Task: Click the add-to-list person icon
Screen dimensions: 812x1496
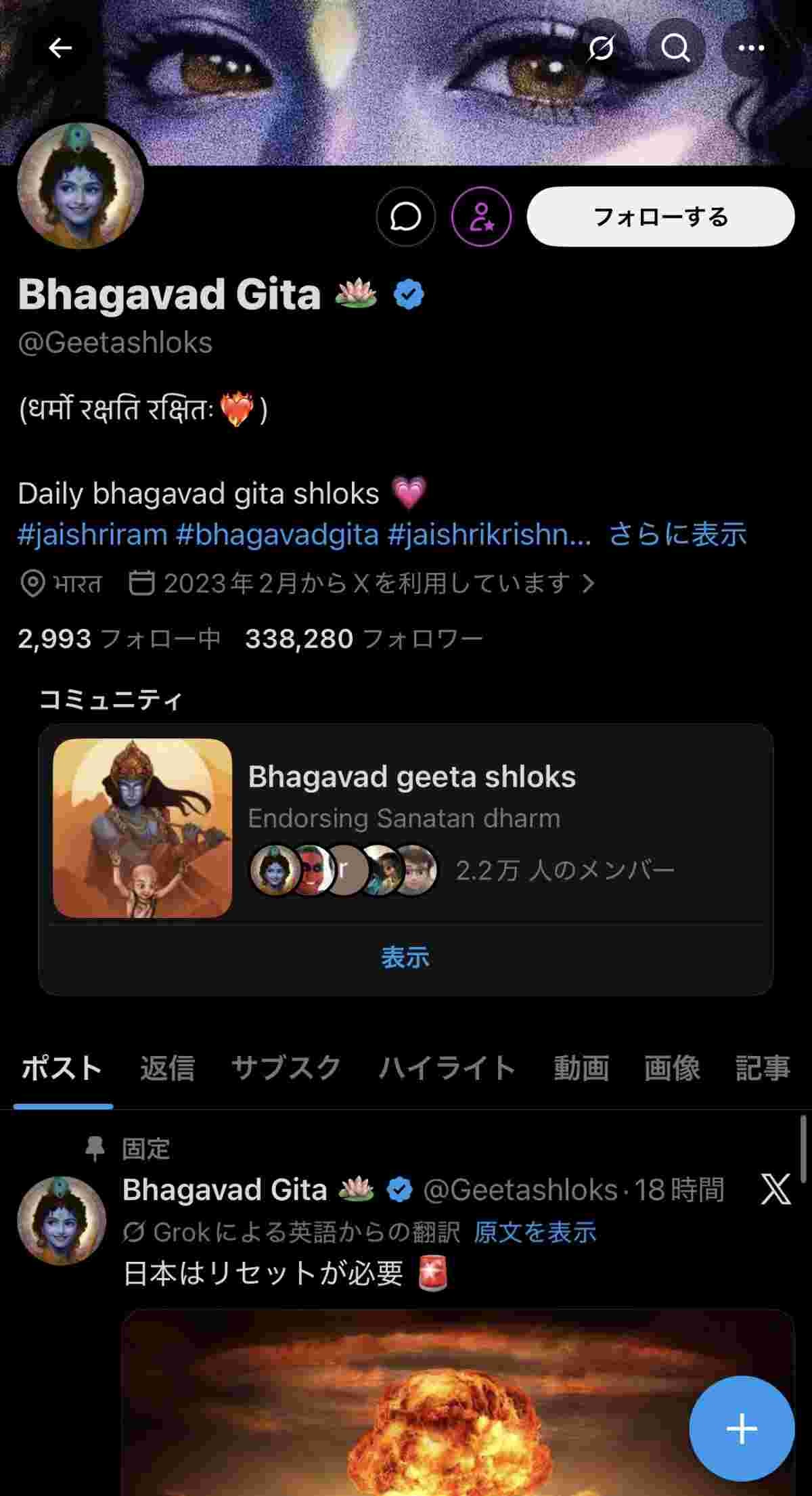Action: [x=482, y=217]
